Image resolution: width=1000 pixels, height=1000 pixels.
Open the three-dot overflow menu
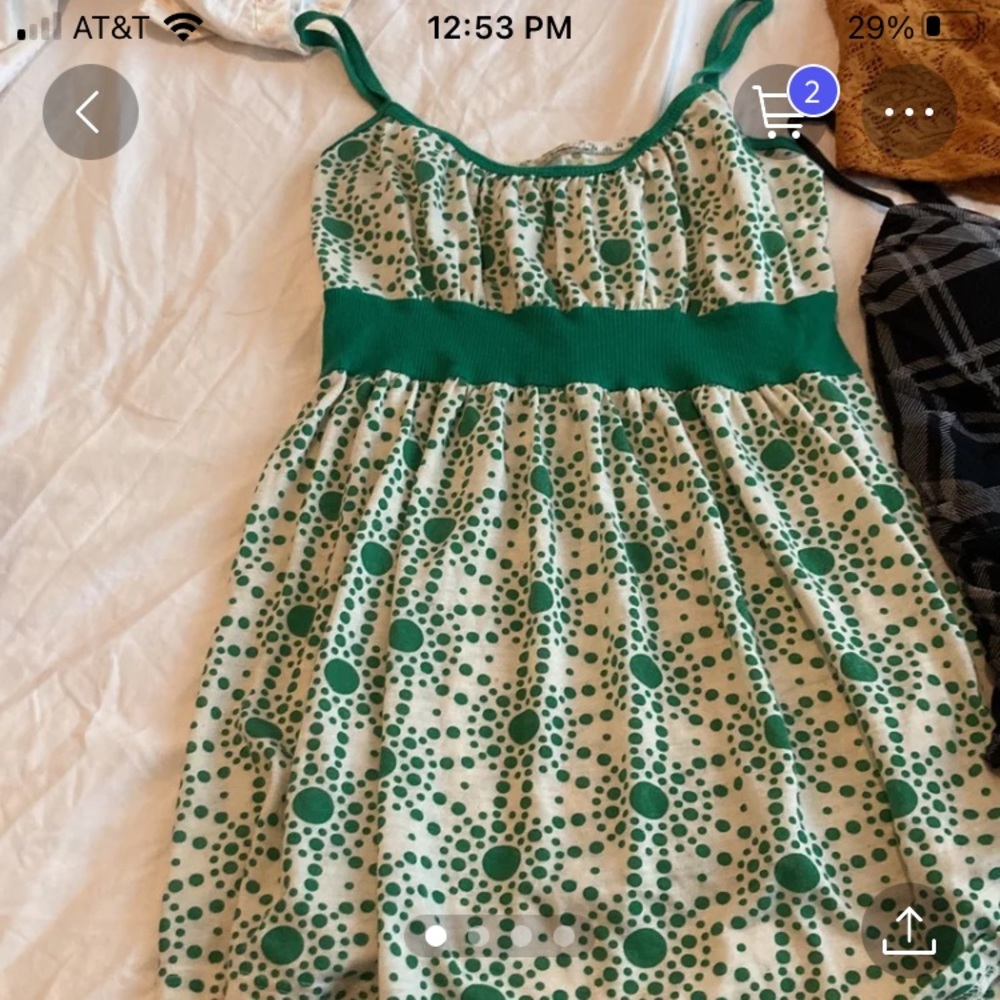[908, 112]
